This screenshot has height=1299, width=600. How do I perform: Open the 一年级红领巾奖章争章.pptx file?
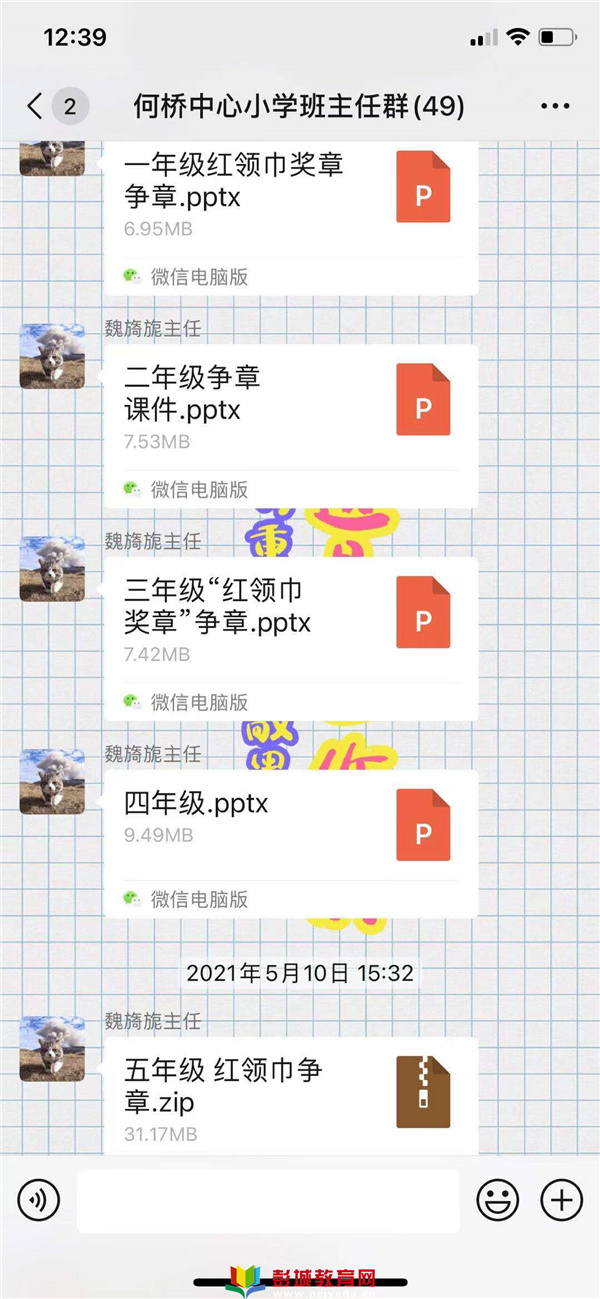[x=290, y=200]
